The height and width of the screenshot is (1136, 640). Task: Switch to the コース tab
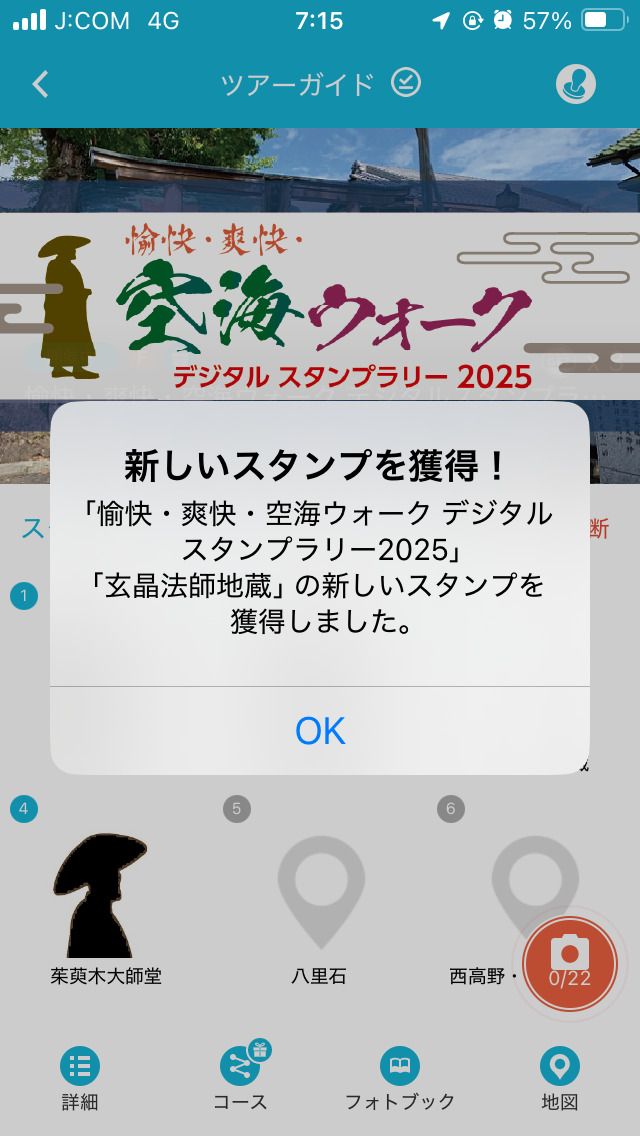[240, 1080]
